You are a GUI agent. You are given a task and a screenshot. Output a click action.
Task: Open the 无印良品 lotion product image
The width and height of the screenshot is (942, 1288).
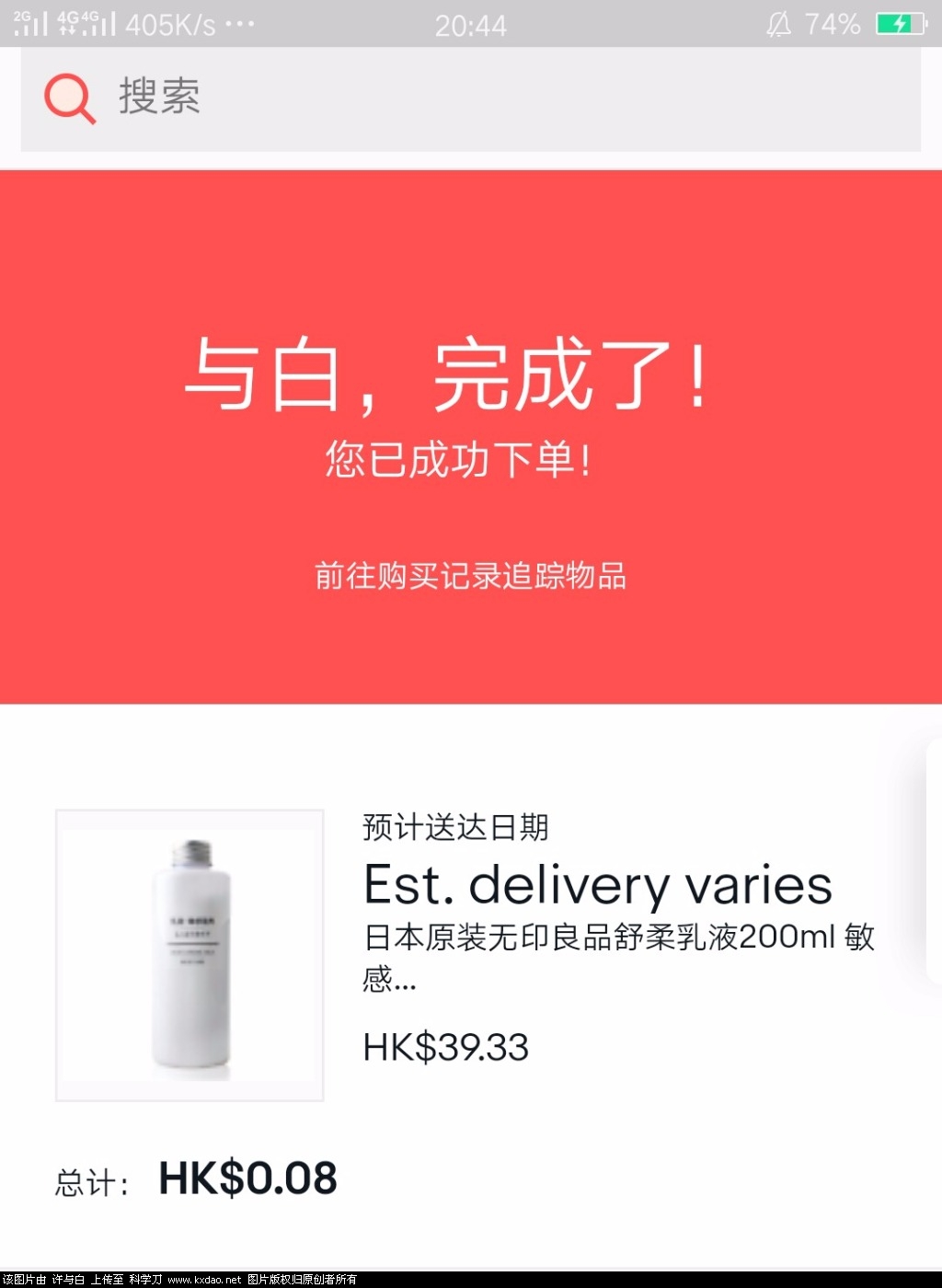(x=190, y=954)
